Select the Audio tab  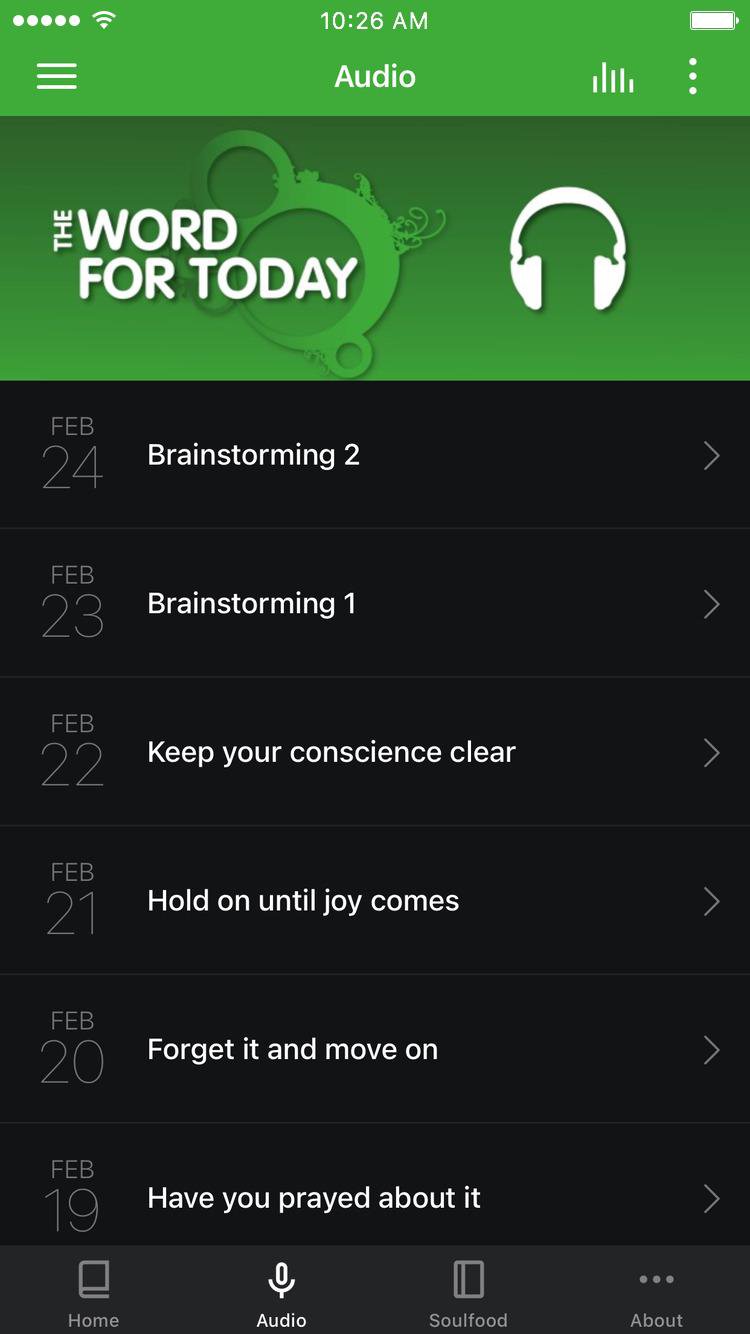(281, 1294)
